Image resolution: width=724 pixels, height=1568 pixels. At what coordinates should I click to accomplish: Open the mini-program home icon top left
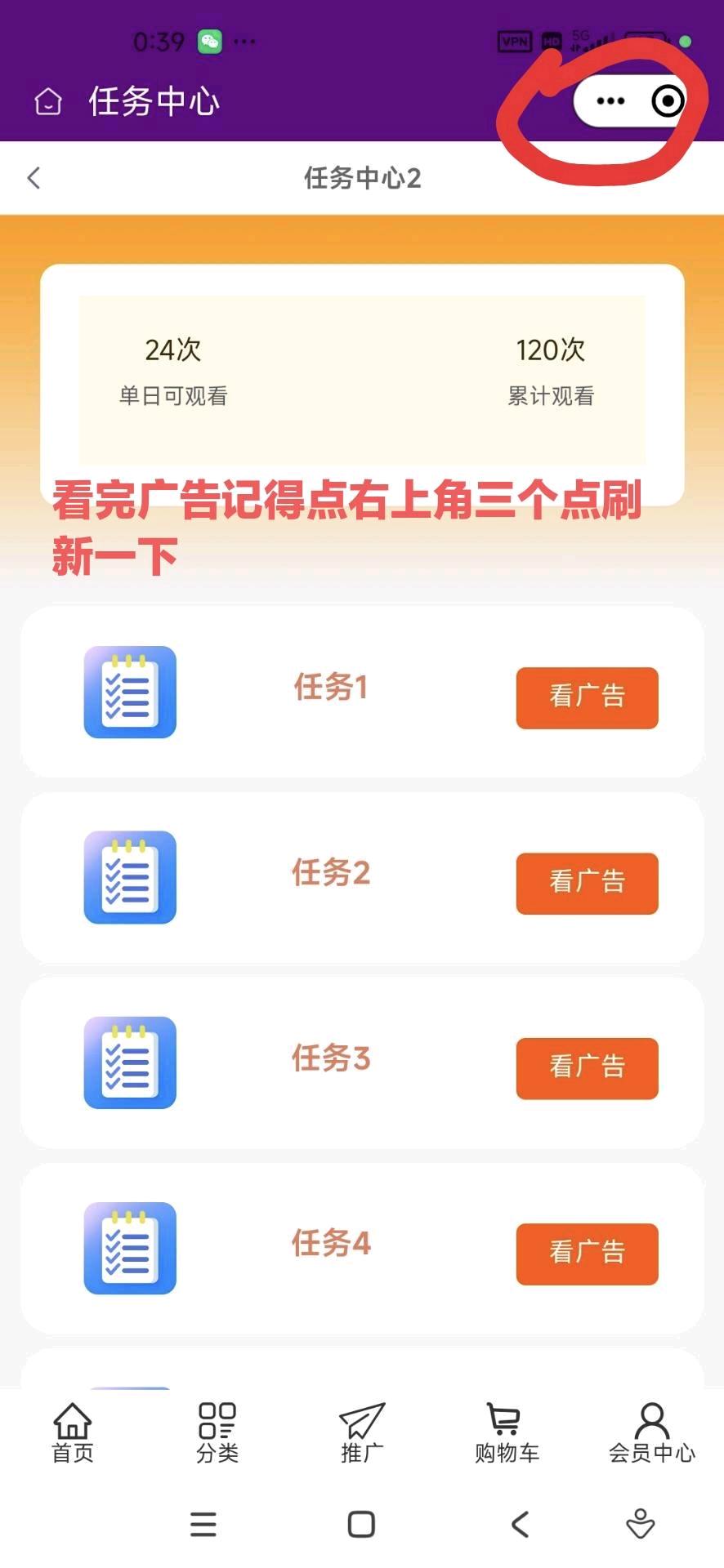pos(48,102)
